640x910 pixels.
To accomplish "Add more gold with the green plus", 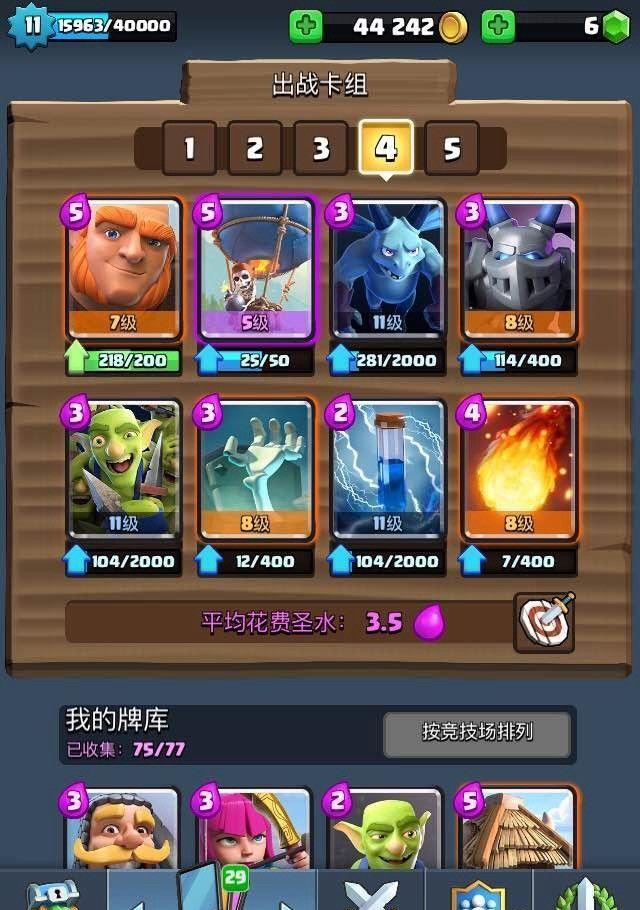I will tap(307, 27).
